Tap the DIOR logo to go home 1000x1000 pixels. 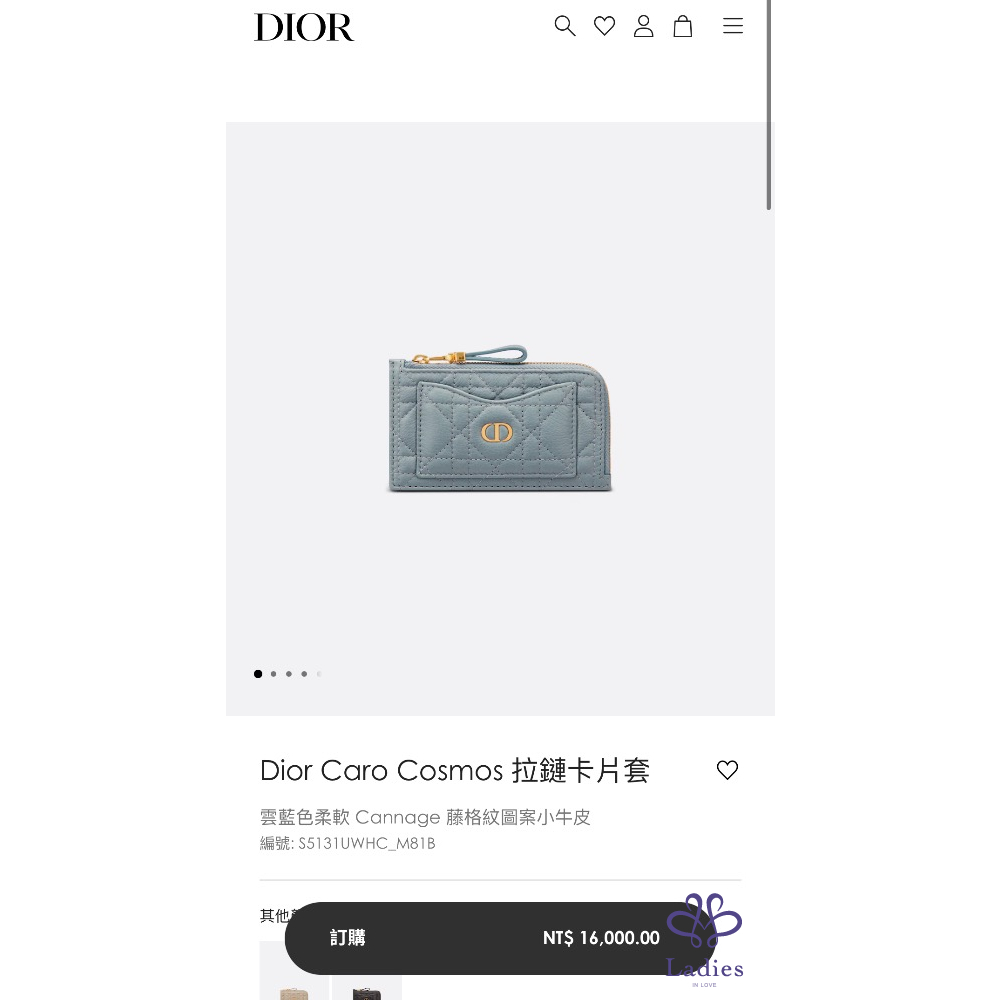pyautogui.click(x=304, y=27)
